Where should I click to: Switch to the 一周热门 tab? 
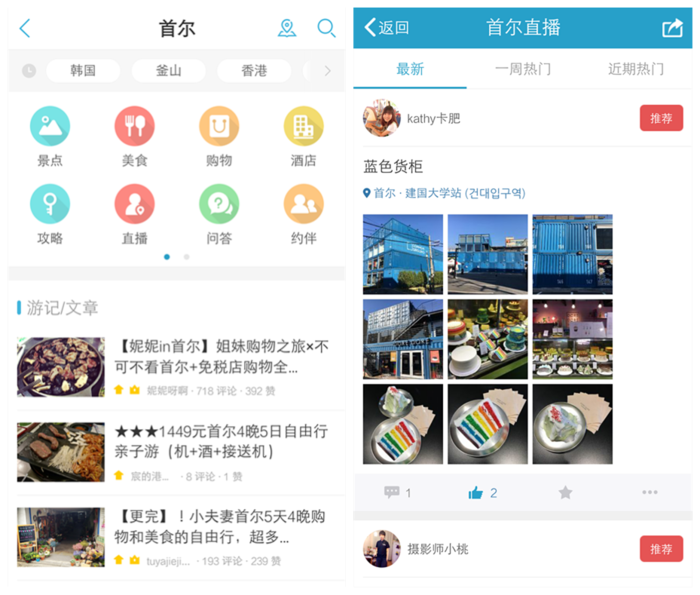[523, 69]
